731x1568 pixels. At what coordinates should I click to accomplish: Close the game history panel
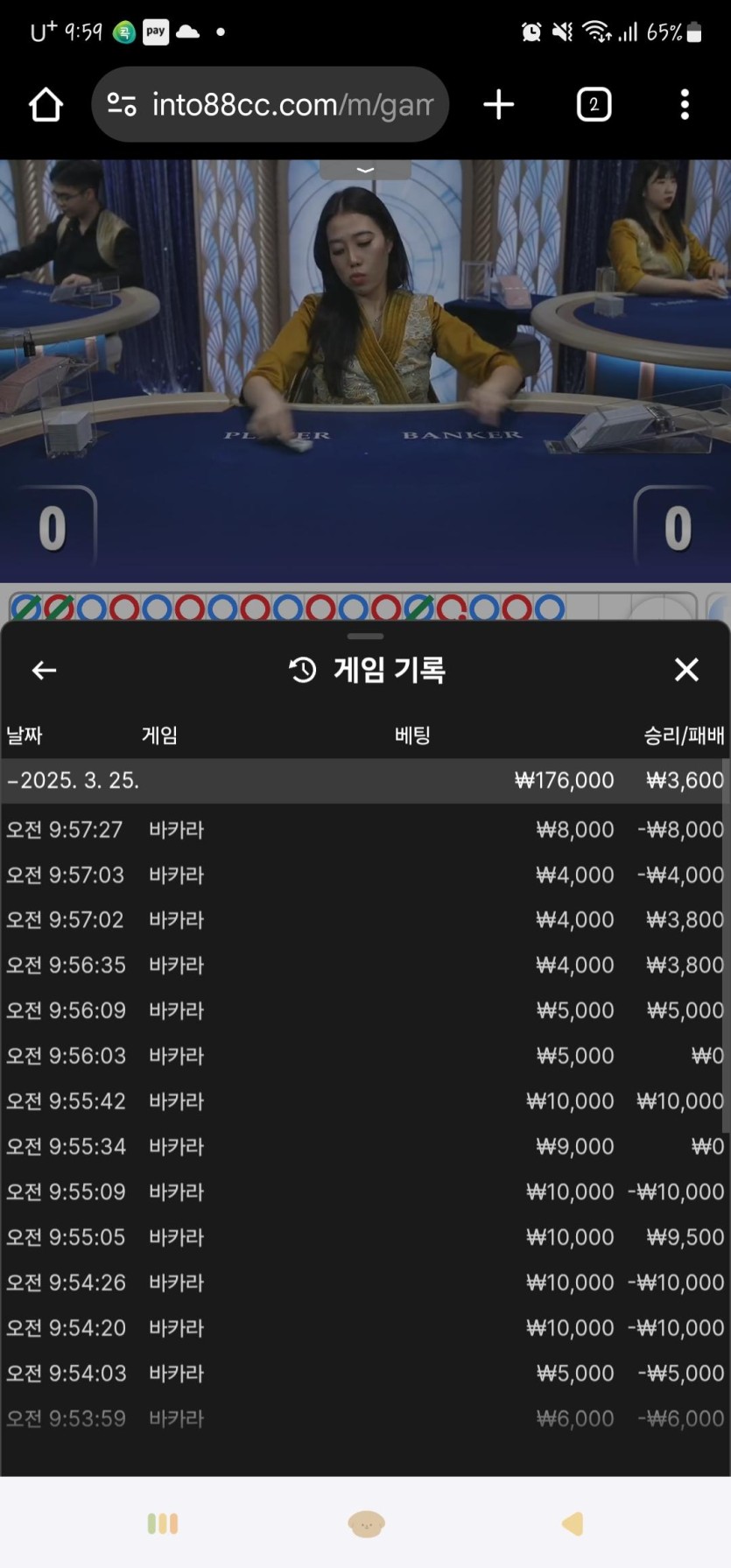coord(687,670)
